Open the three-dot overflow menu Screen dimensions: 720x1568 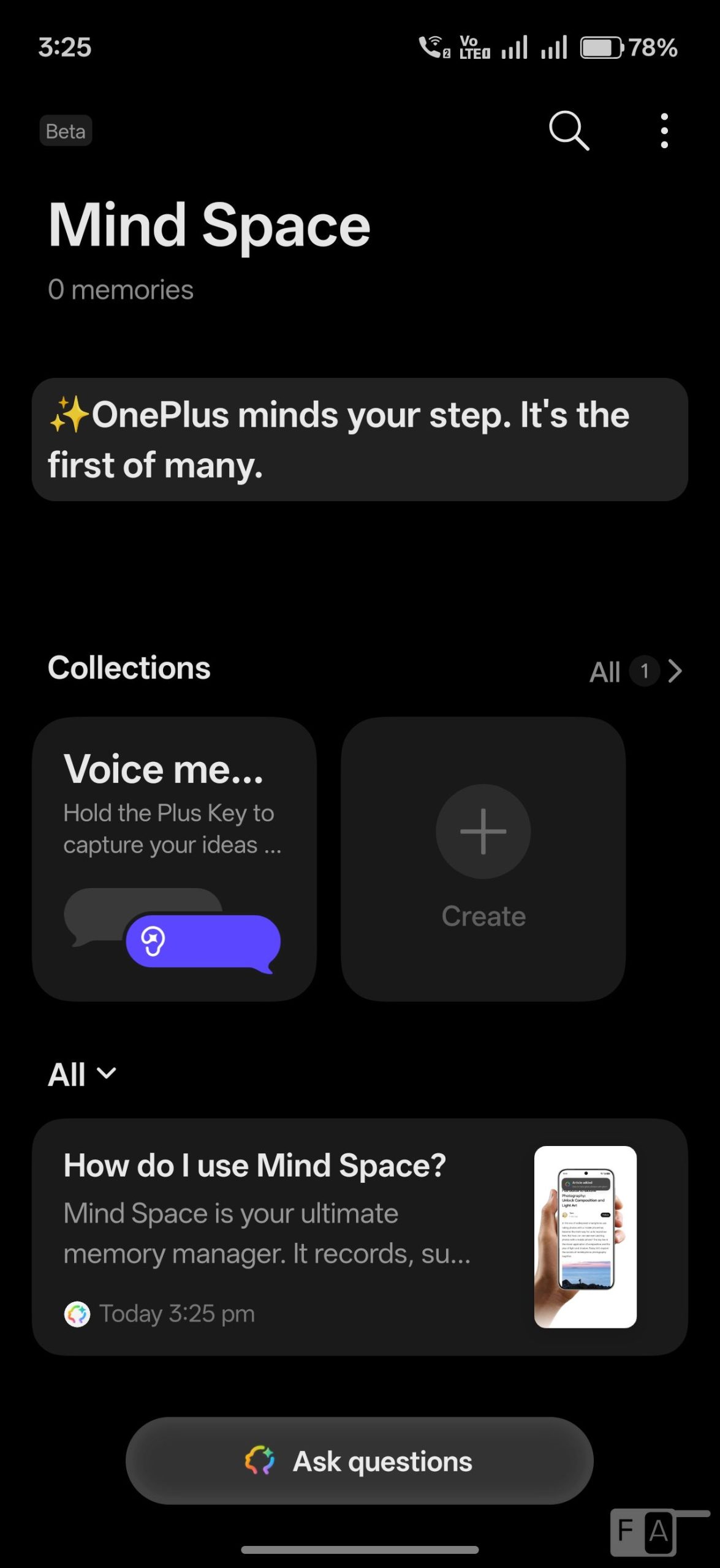664,130
